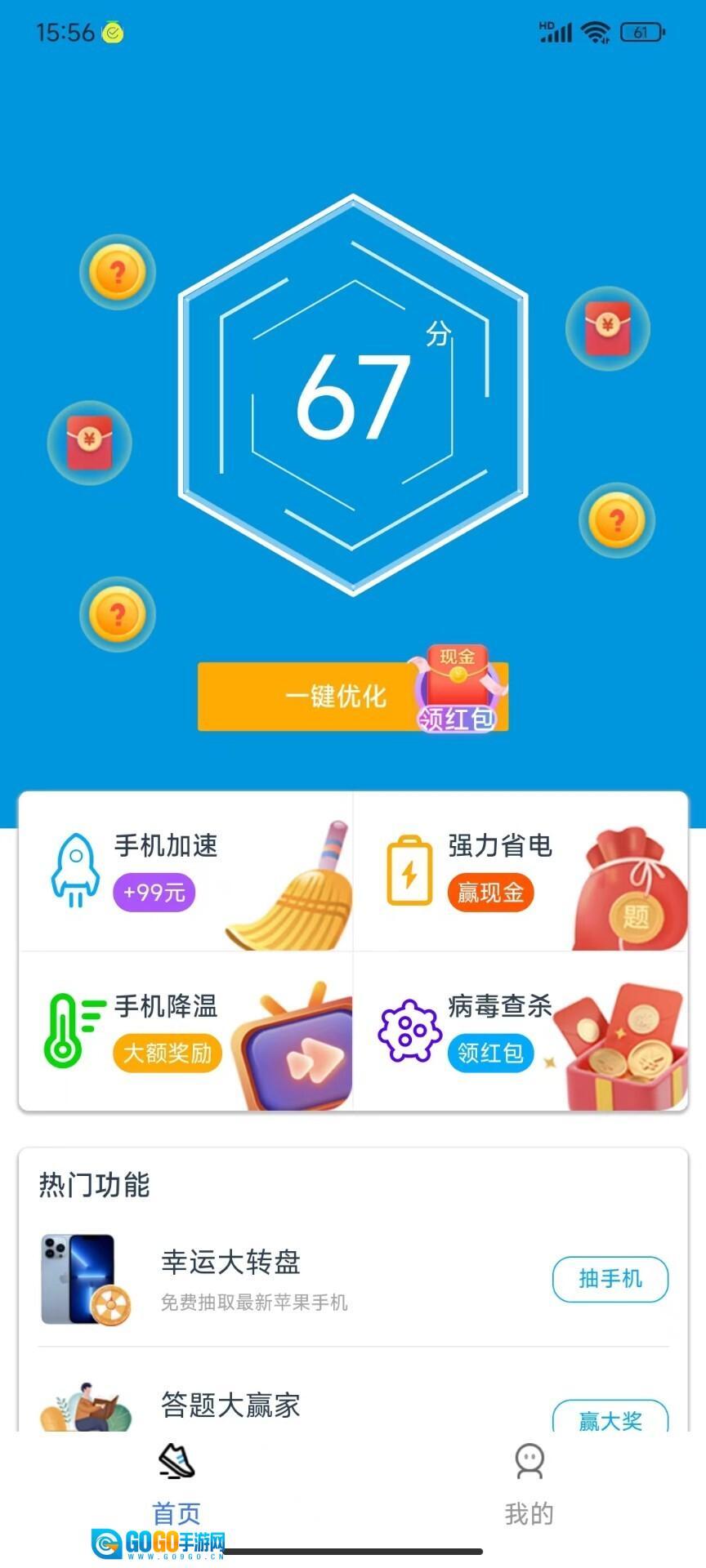Open the 手机加速 card
Image resolution: width=706 pixels, height=1568 pixels.
(186, 871)
